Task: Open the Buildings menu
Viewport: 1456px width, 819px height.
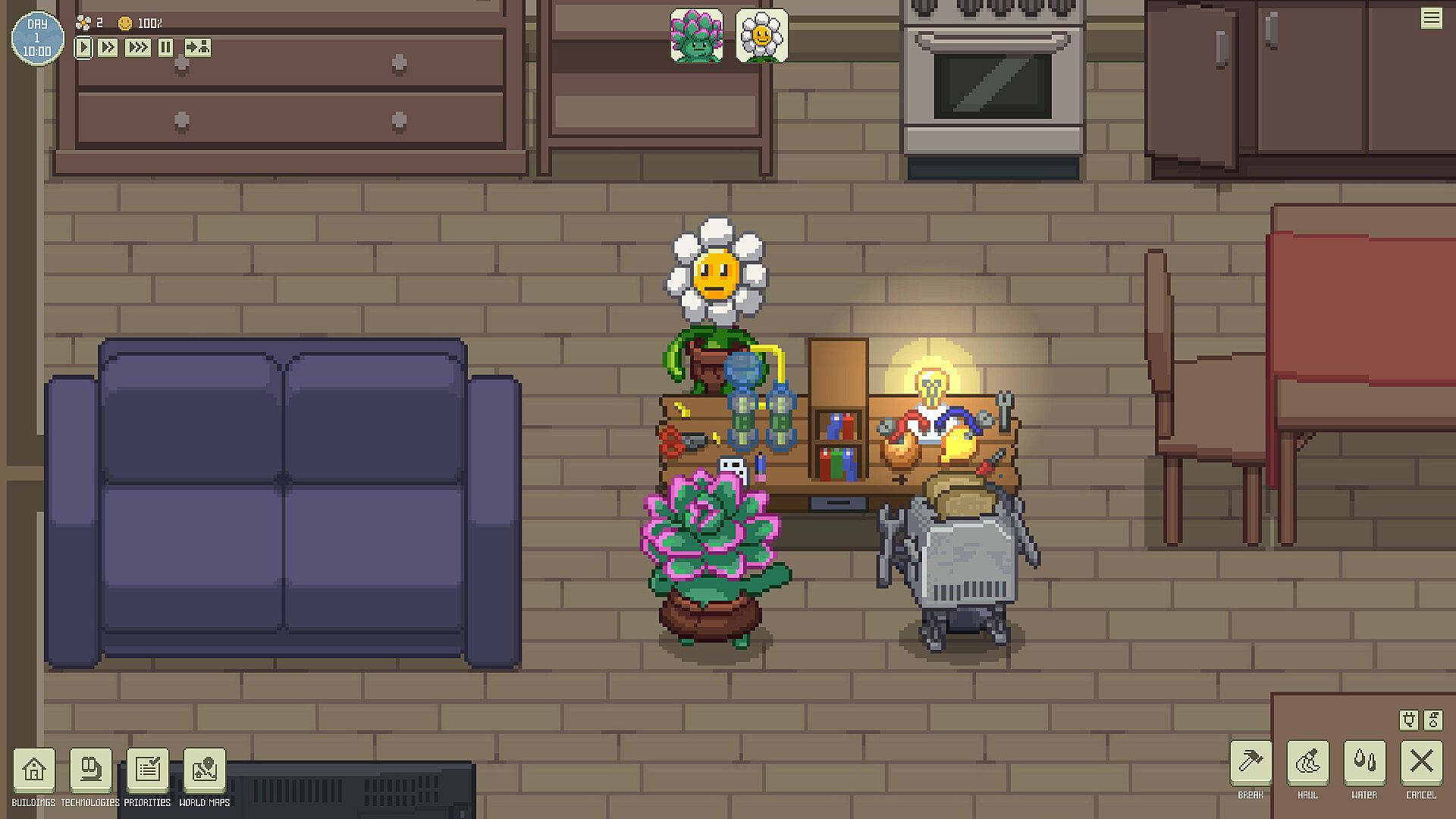Action: [33, 770]
